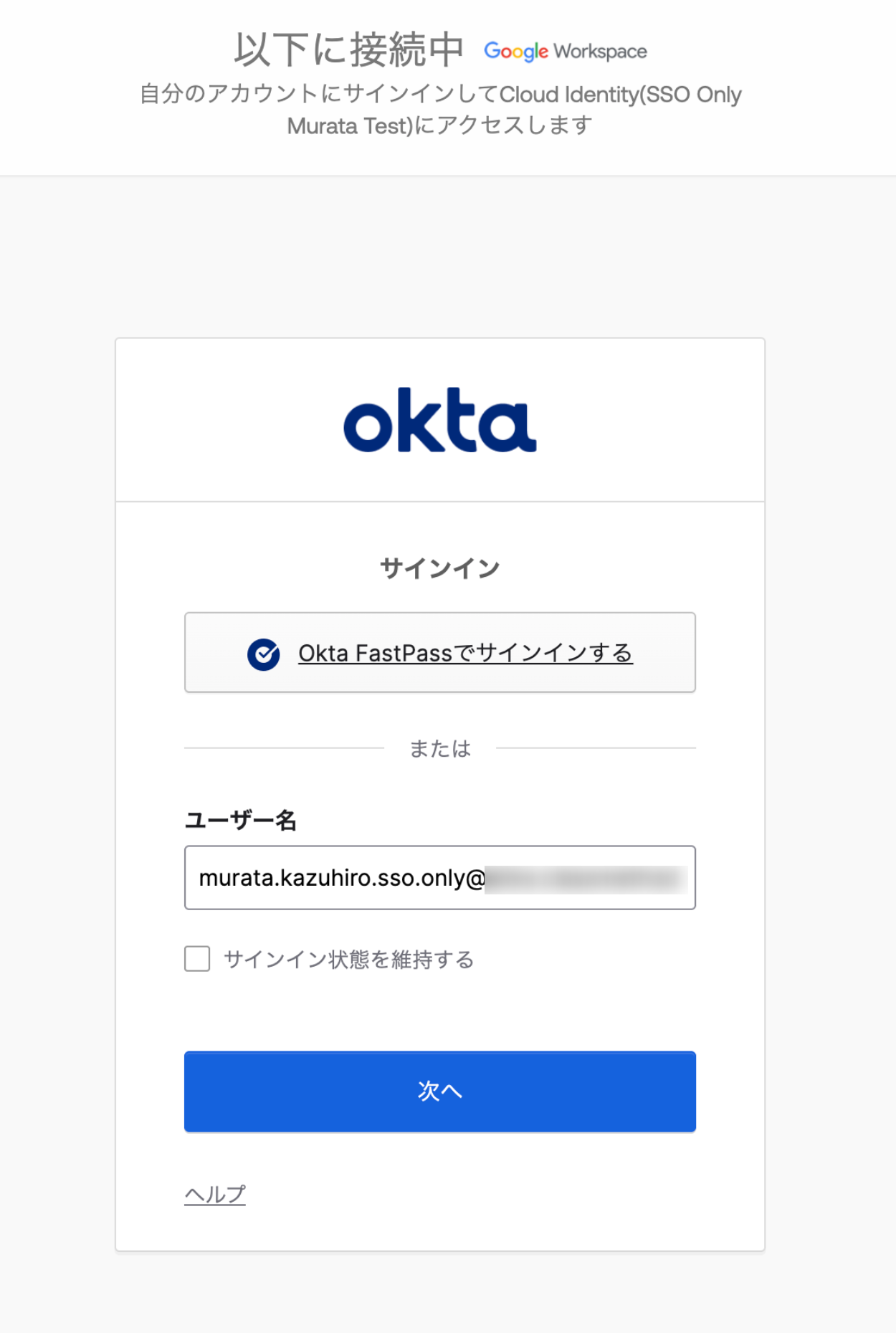
Task: Click the または divider text
Action: tap(439, 748)
